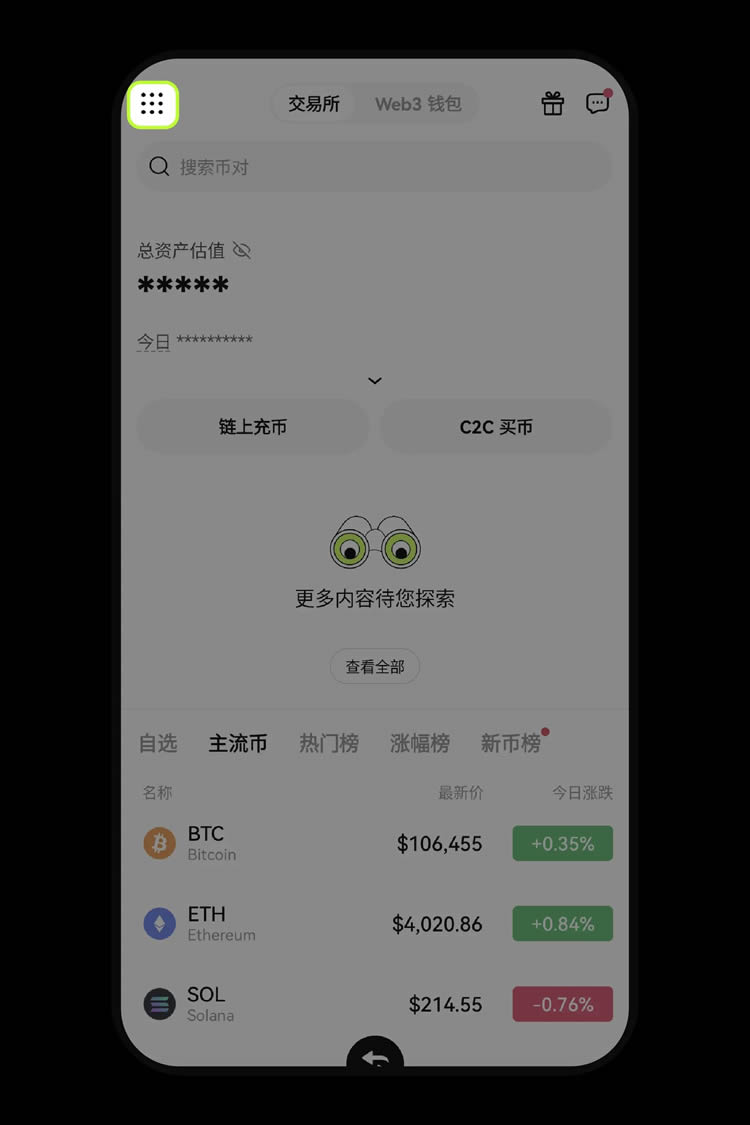This screenshot has height=1125, width=750.
Task: Switch to Web3 钱包 segment
Action: (418, 104)
